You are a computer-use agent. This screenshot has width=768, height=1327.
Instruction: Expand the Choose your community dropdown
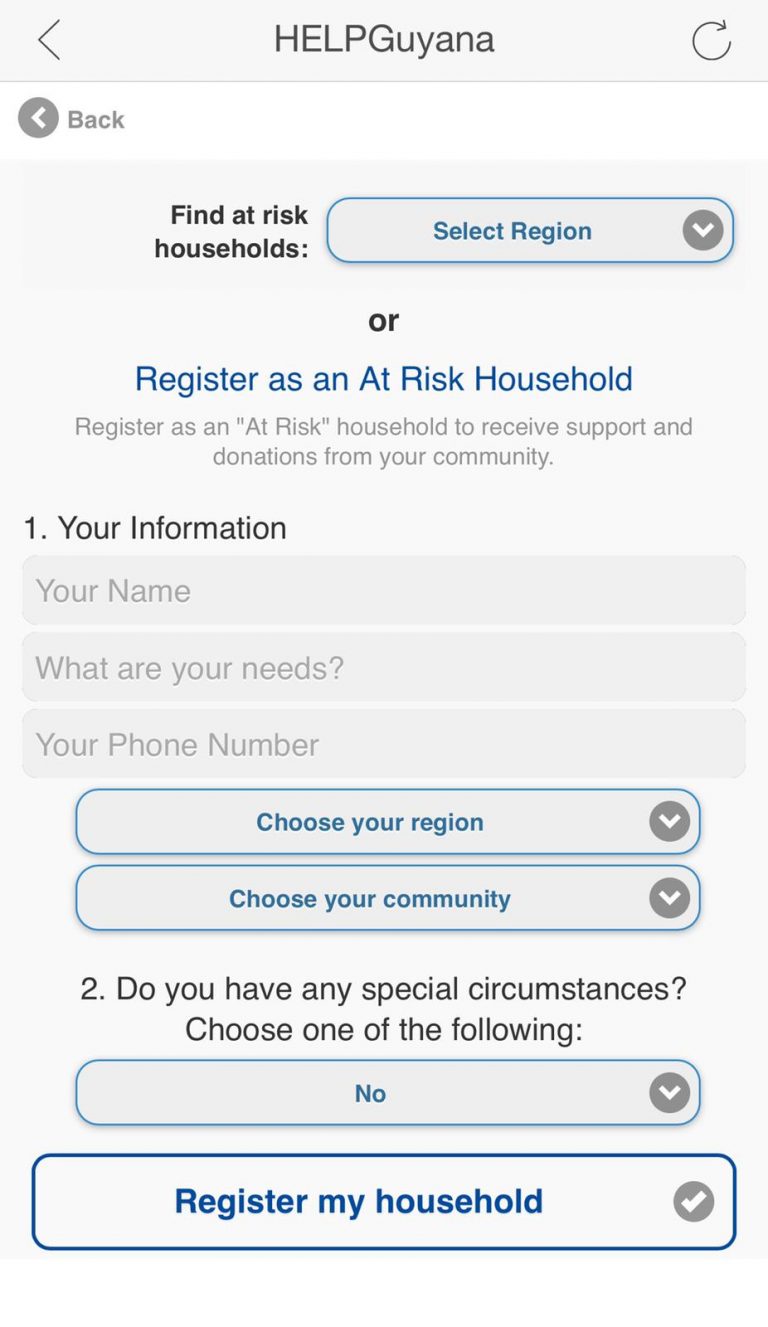(x=388, y=898)
